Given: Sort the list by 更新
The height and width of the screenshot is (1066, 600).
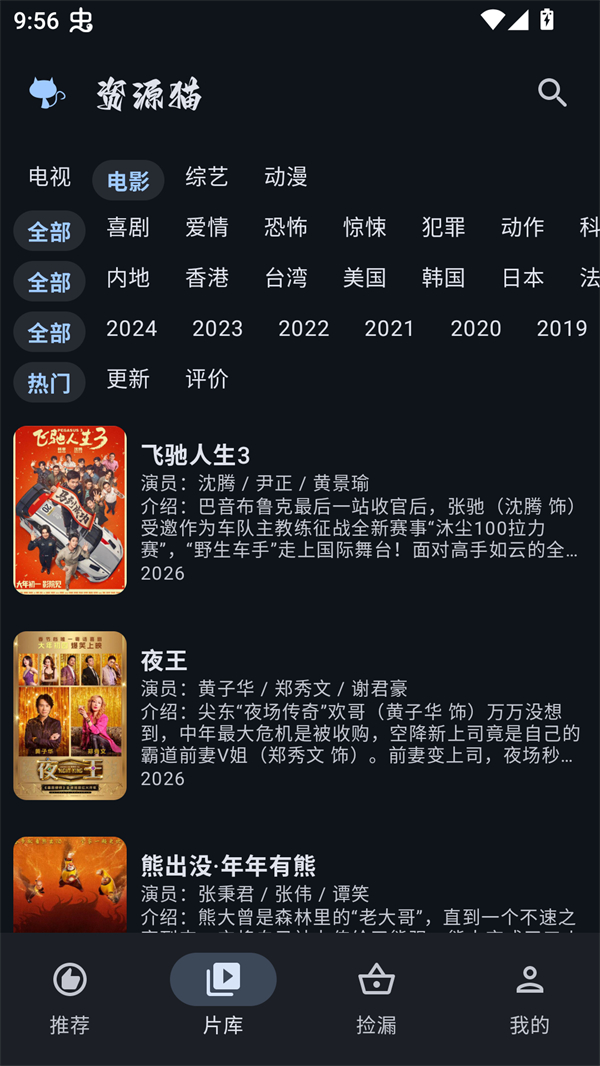Looking at the screenshot, I should [x=128, y=379].
